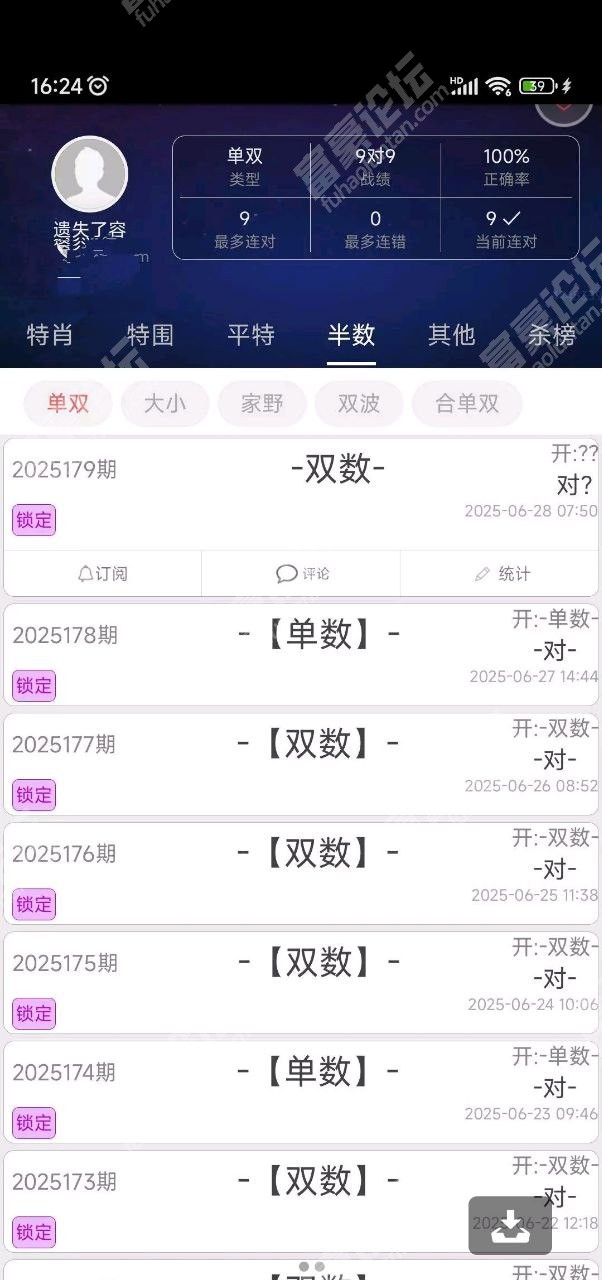The width and height of the screenshot is (602, 1280).
Task: Open the profile avatar of 遗失了容
Action: tap(90, 175)
